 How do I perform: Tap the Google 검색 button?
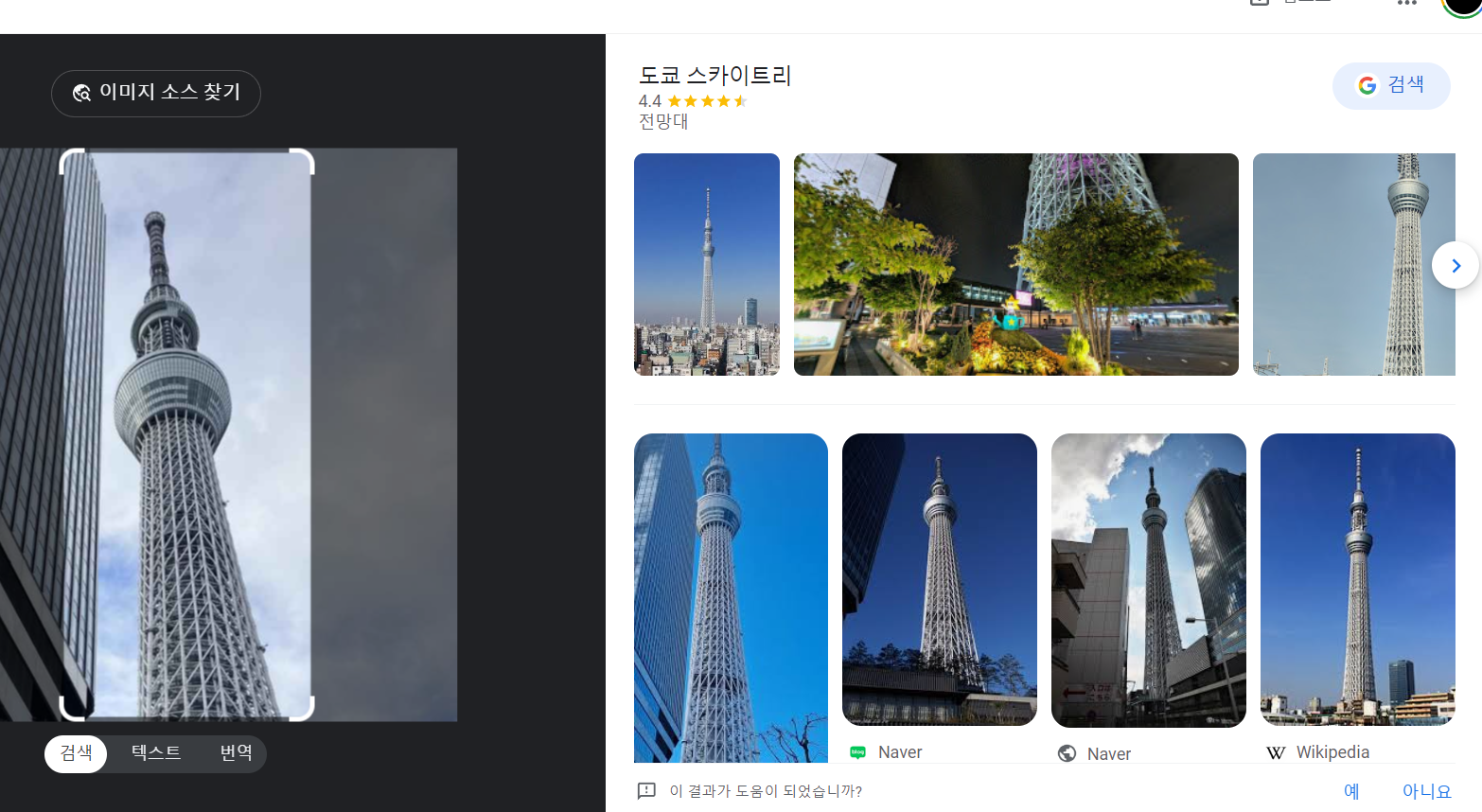tap(1390, 85)
